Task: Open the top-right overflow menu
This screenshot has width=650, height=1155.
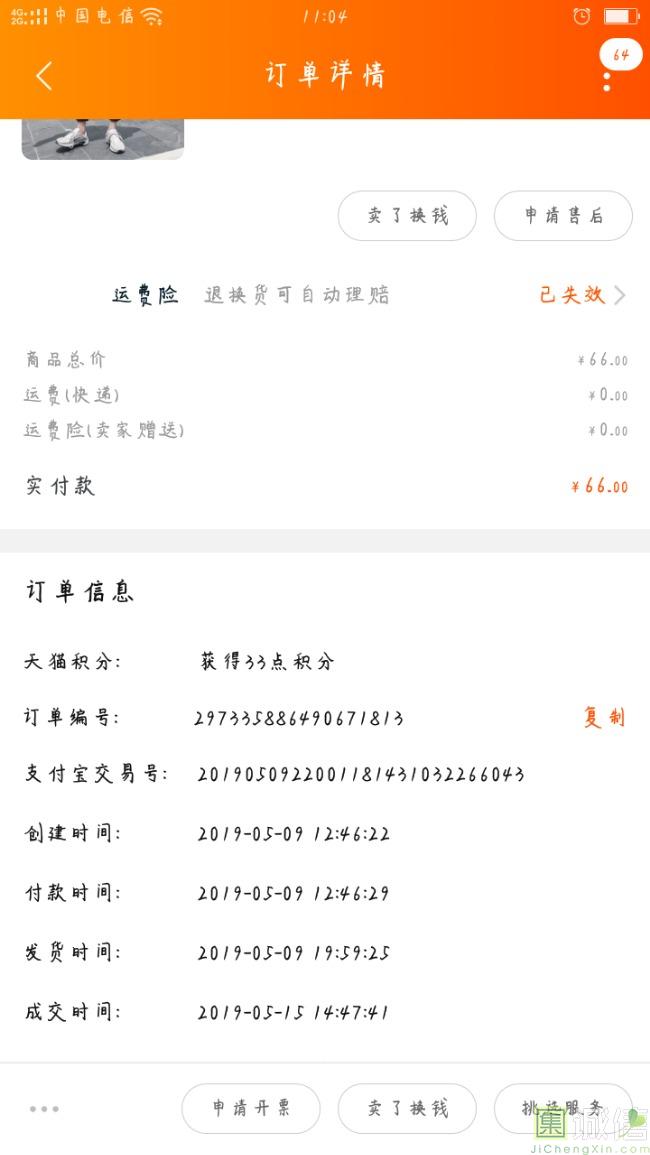Action: 607,80
